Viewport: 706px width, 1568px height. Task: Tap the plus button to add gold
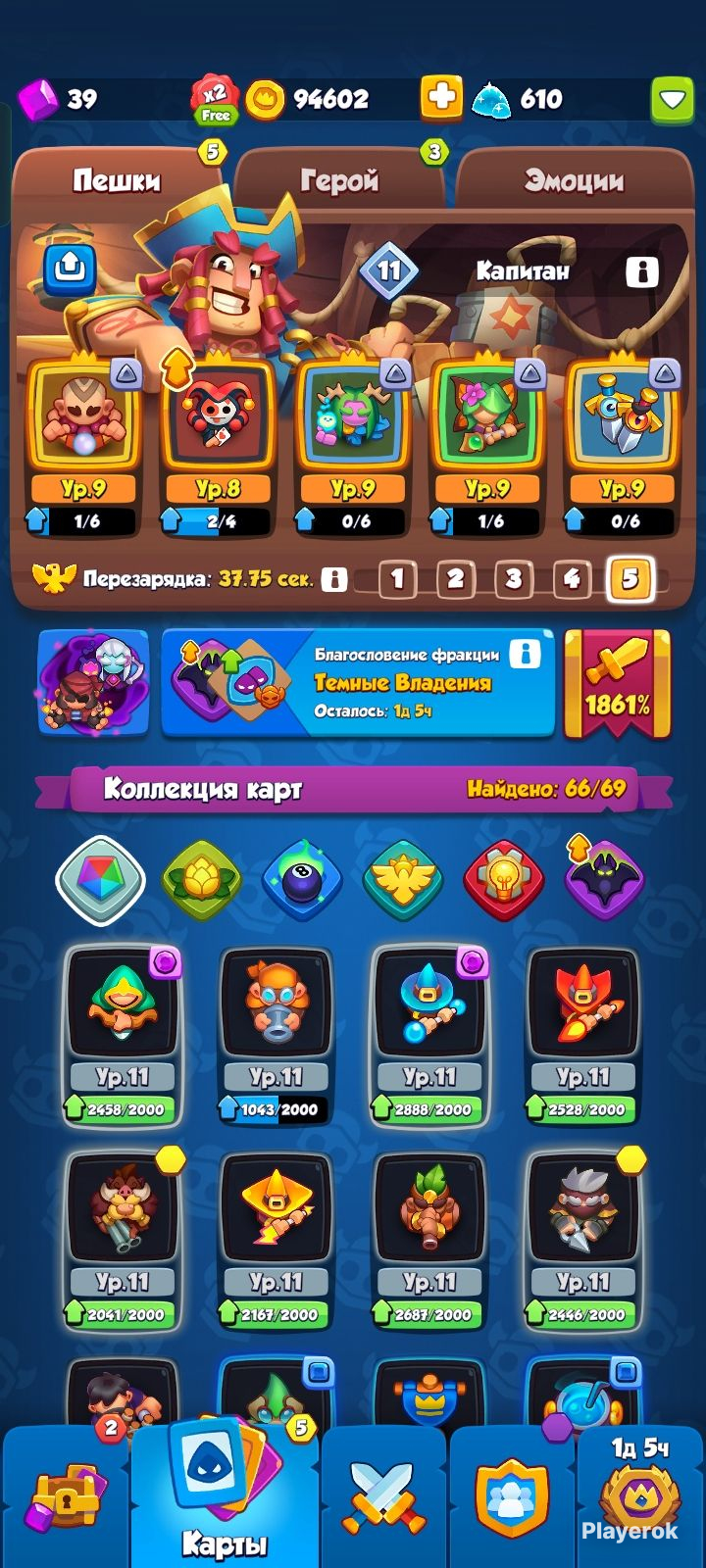(x=441, y=98)
